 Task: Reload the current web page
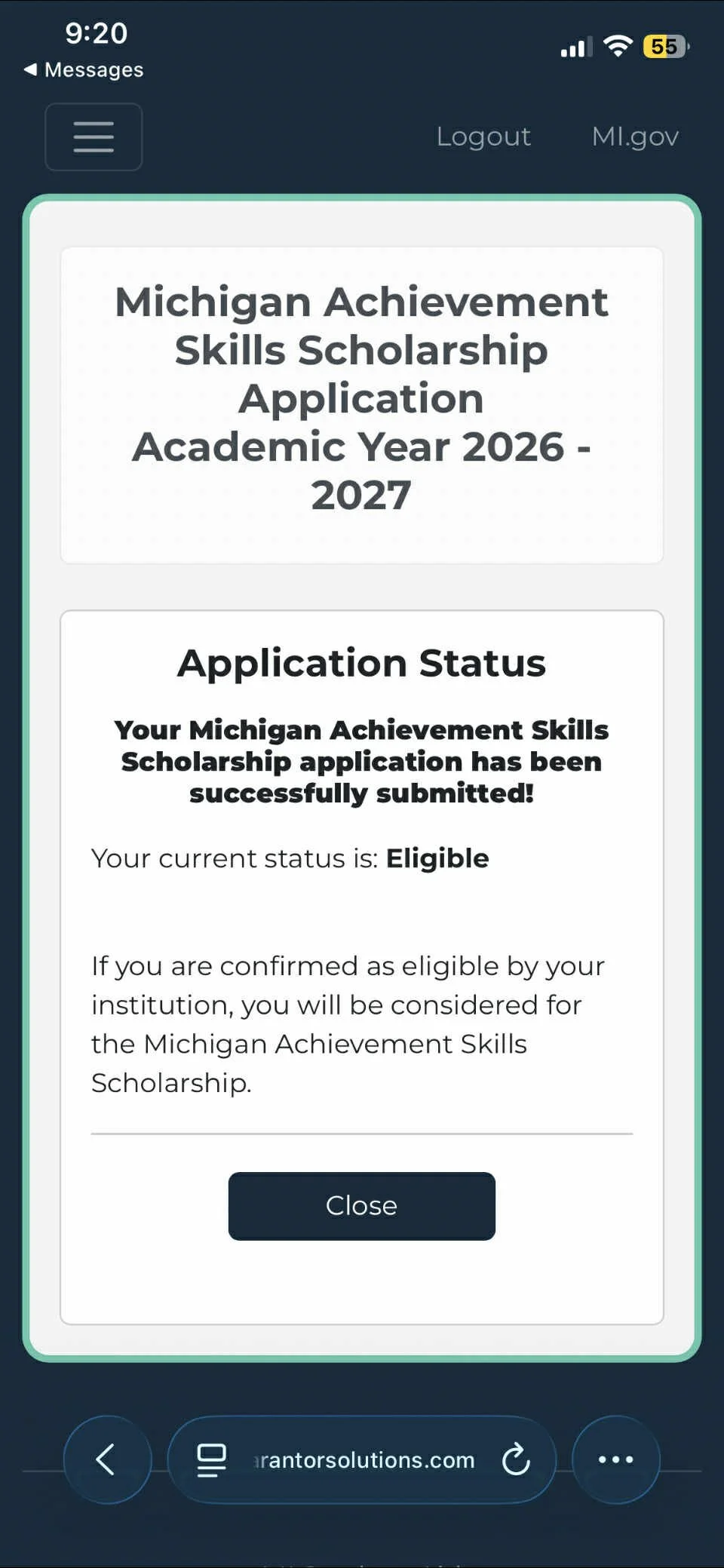pyautogui.click(x=516, y=1459)
